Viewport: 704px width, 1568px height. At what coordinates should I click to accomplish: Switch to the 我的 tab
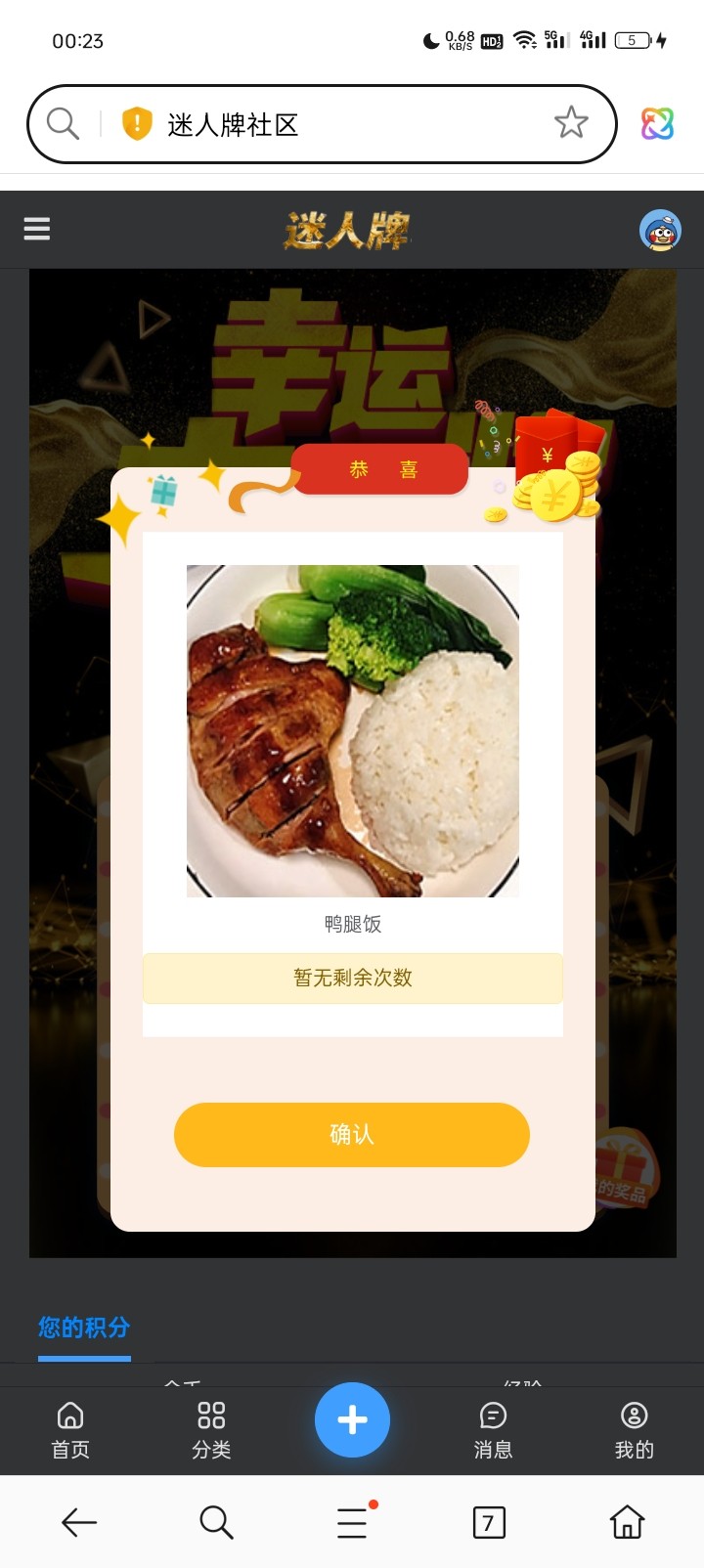click(x=634, y=1428)
